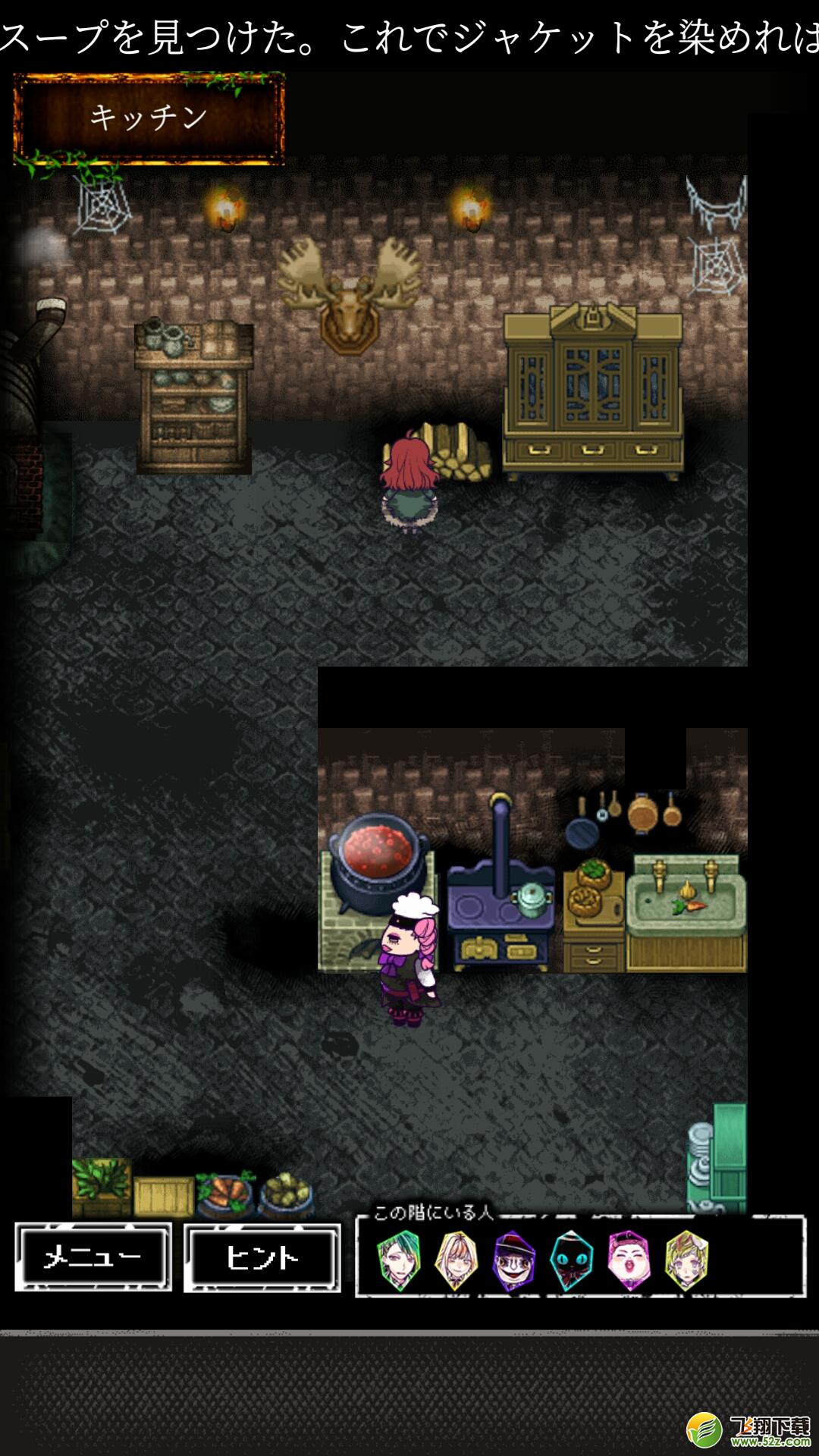Viewport: 819px width, 1456px height.
Task: Open the メニュー button
Action: 93,1257
